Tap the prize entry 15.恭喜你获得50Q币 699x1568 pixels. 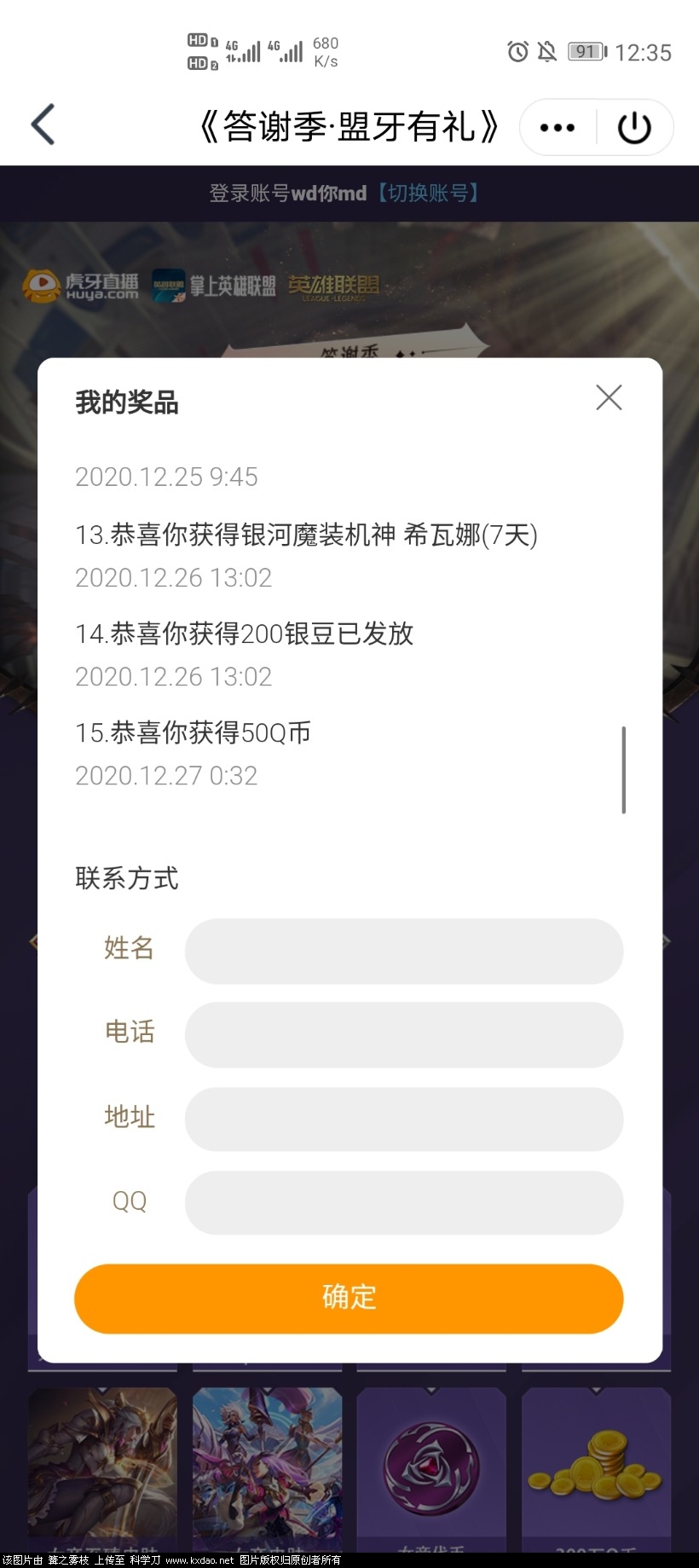(193, 733)
